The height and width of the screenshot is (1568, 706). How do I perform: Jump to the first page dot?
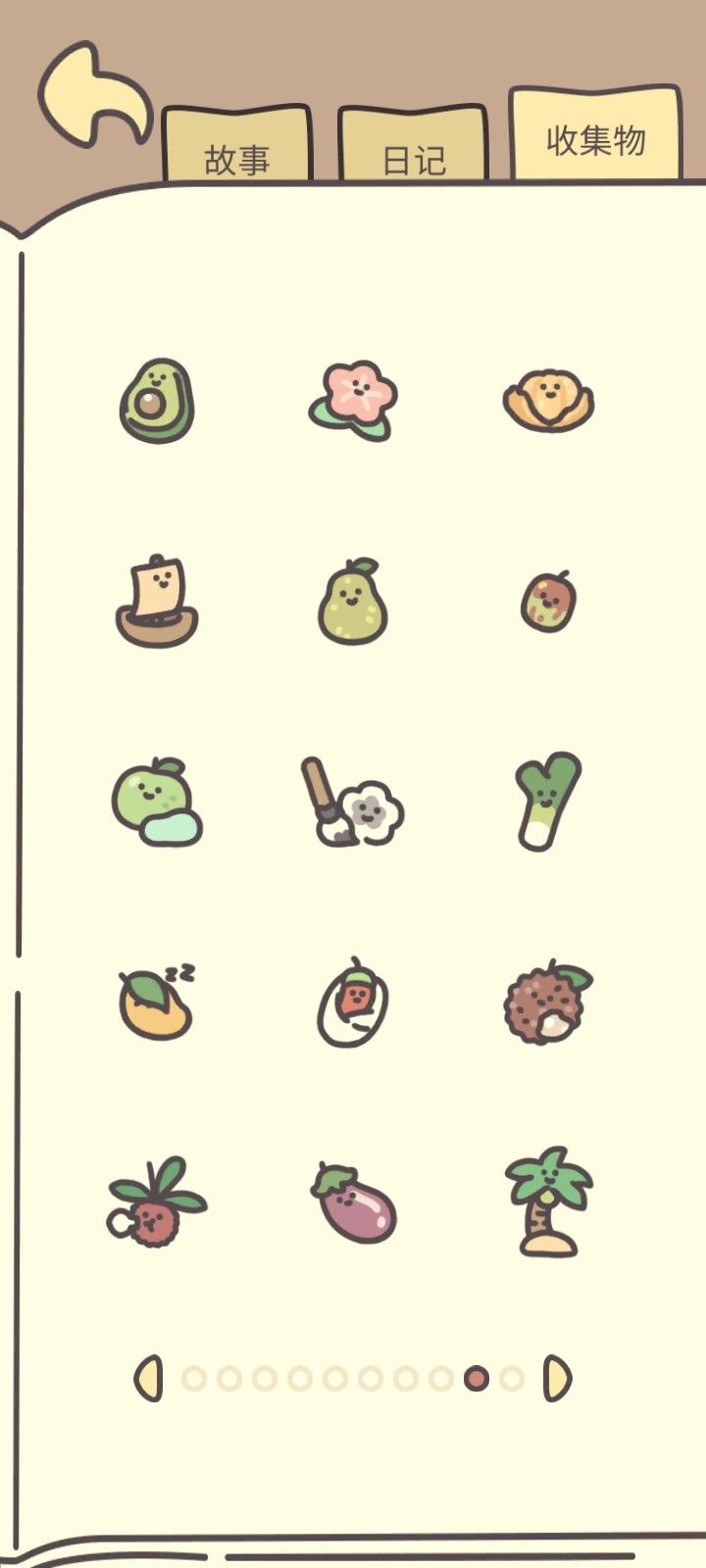pyautogui.click(x=194, y=1379)
